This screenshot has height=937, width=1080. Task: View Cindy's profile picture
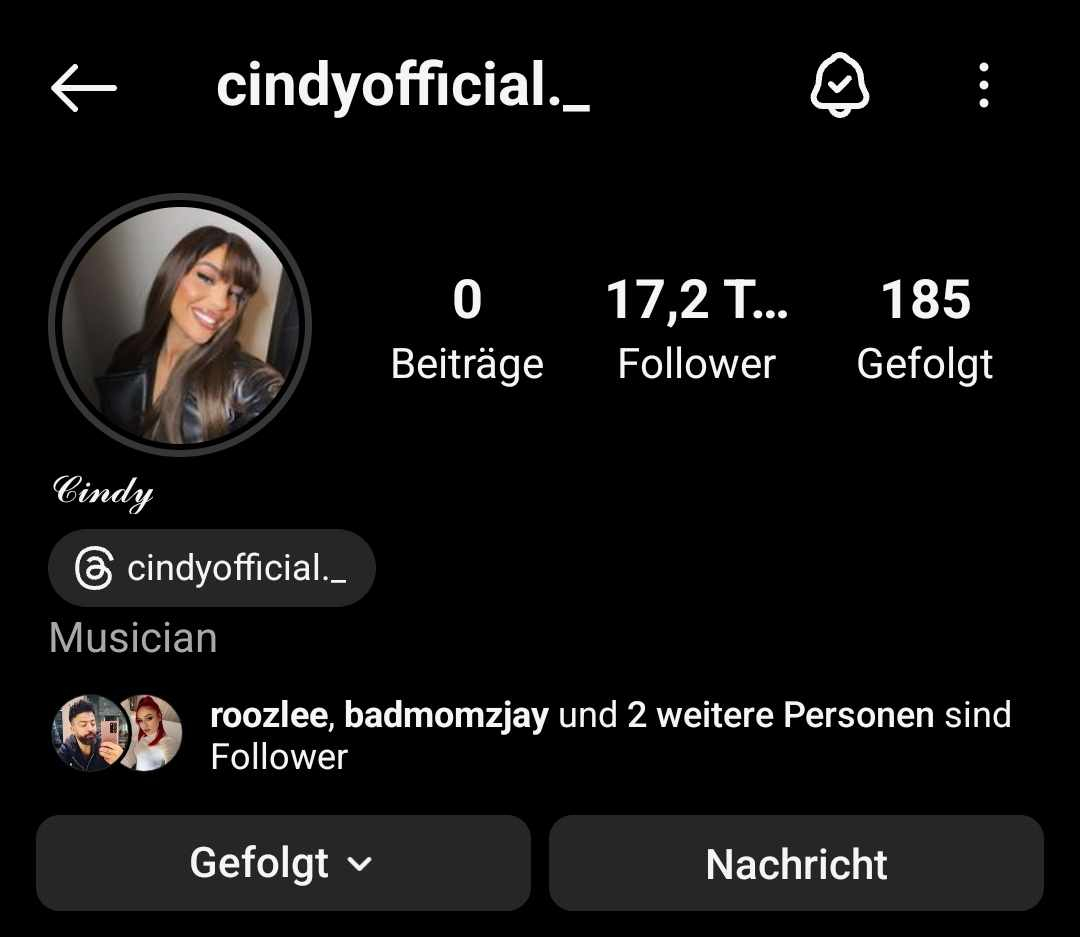[x=180, y=325]
